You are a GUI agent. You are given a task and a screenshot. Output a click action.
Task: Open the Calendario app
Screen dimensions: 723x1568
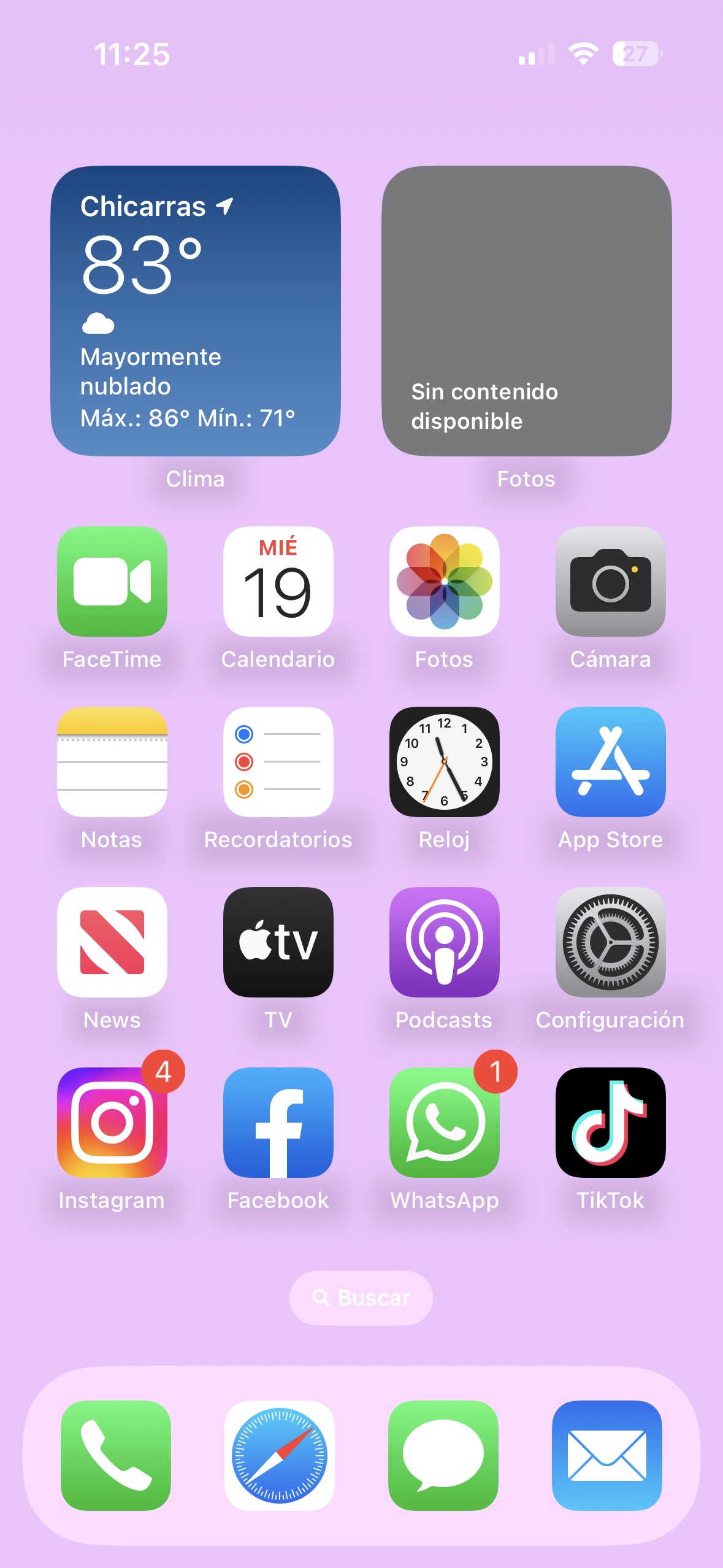pyautogui.click(x=278, y=581)
